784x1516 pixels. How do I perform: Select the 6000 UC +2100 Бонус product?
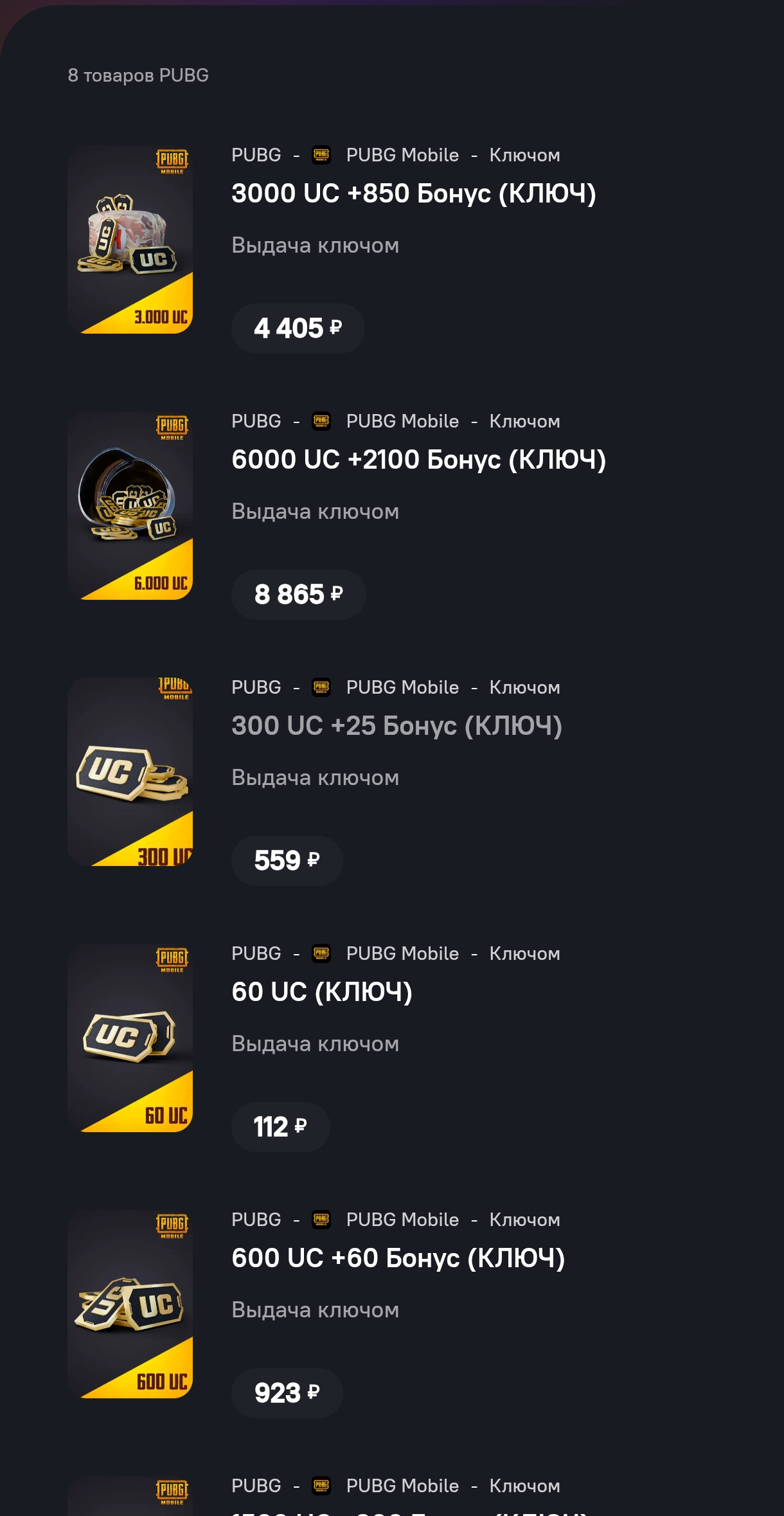click(418, 460)
